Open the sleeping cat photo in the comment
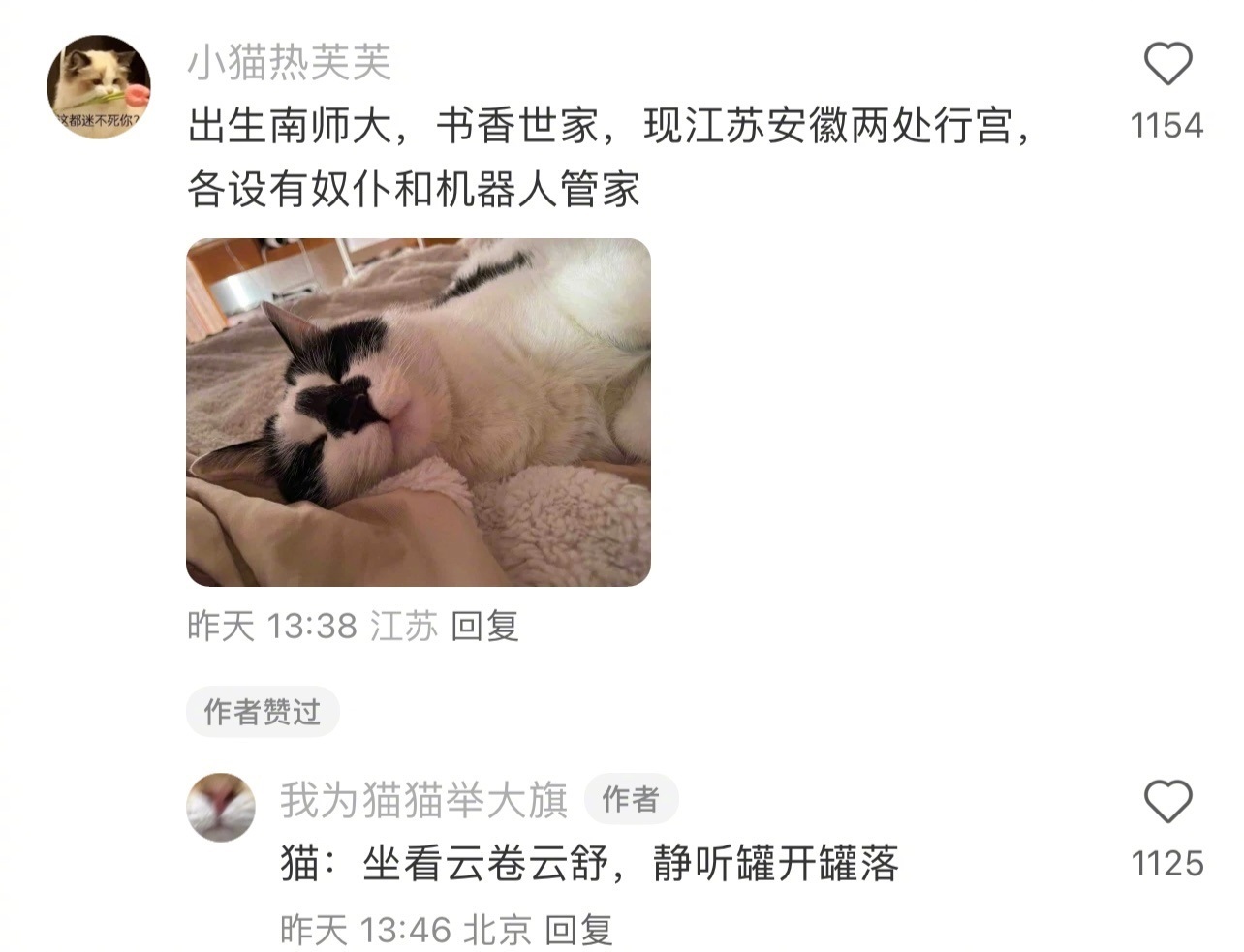Viewport: 1244px width, 952px height. (x=418, y=413)
